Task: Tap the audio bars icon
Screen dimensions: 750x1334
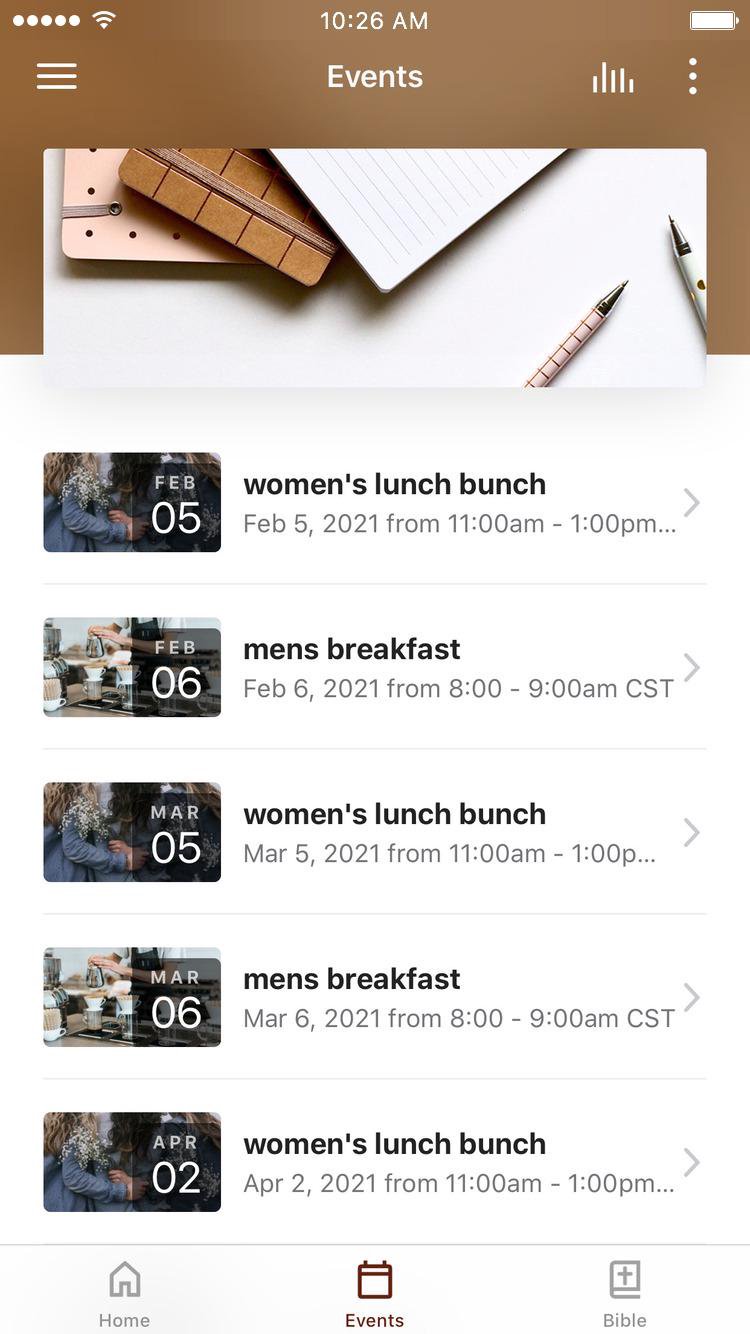Action: coord(612,78)
